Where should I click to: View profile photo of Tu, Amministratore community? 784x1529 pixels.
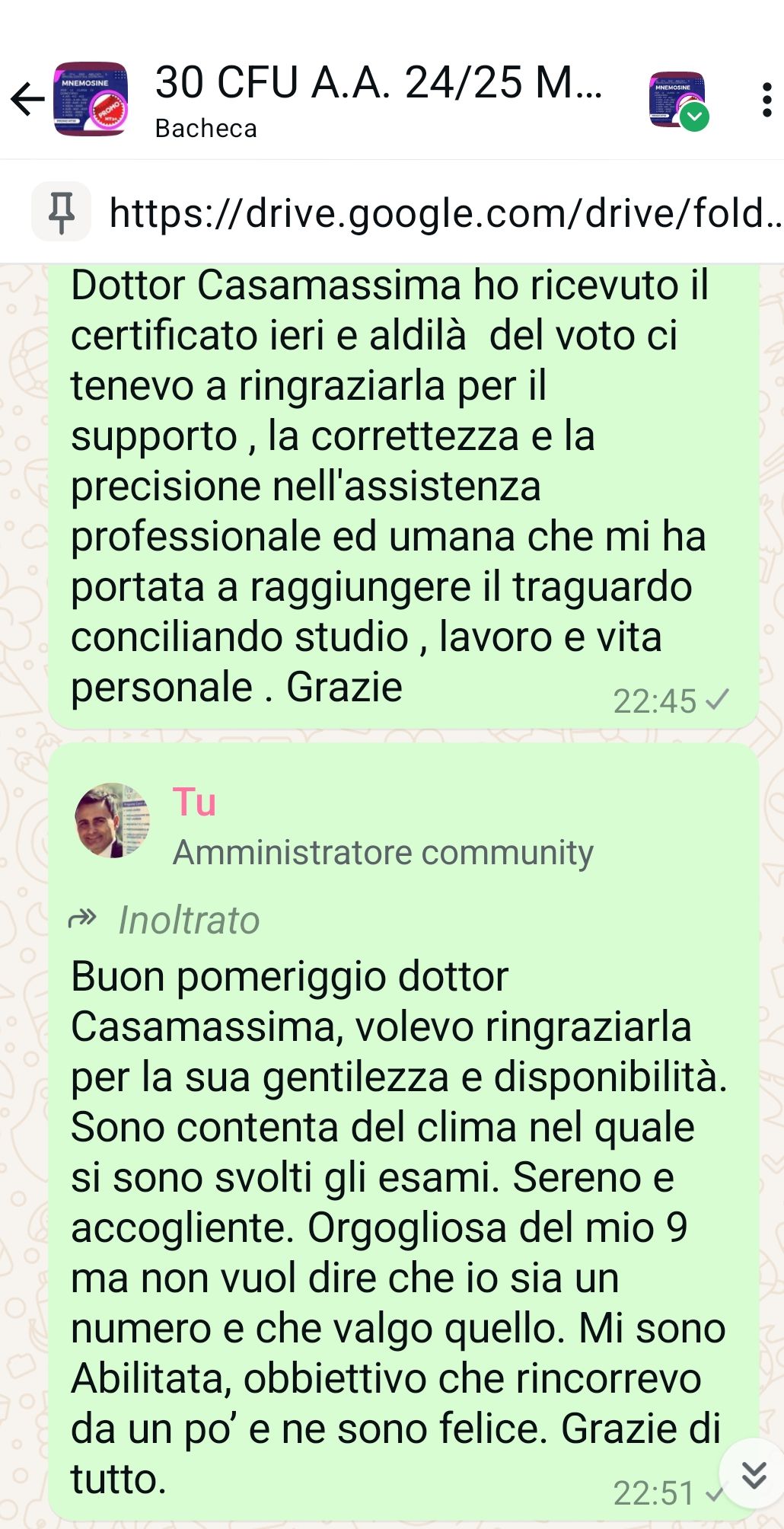click(x=112, y=820)
